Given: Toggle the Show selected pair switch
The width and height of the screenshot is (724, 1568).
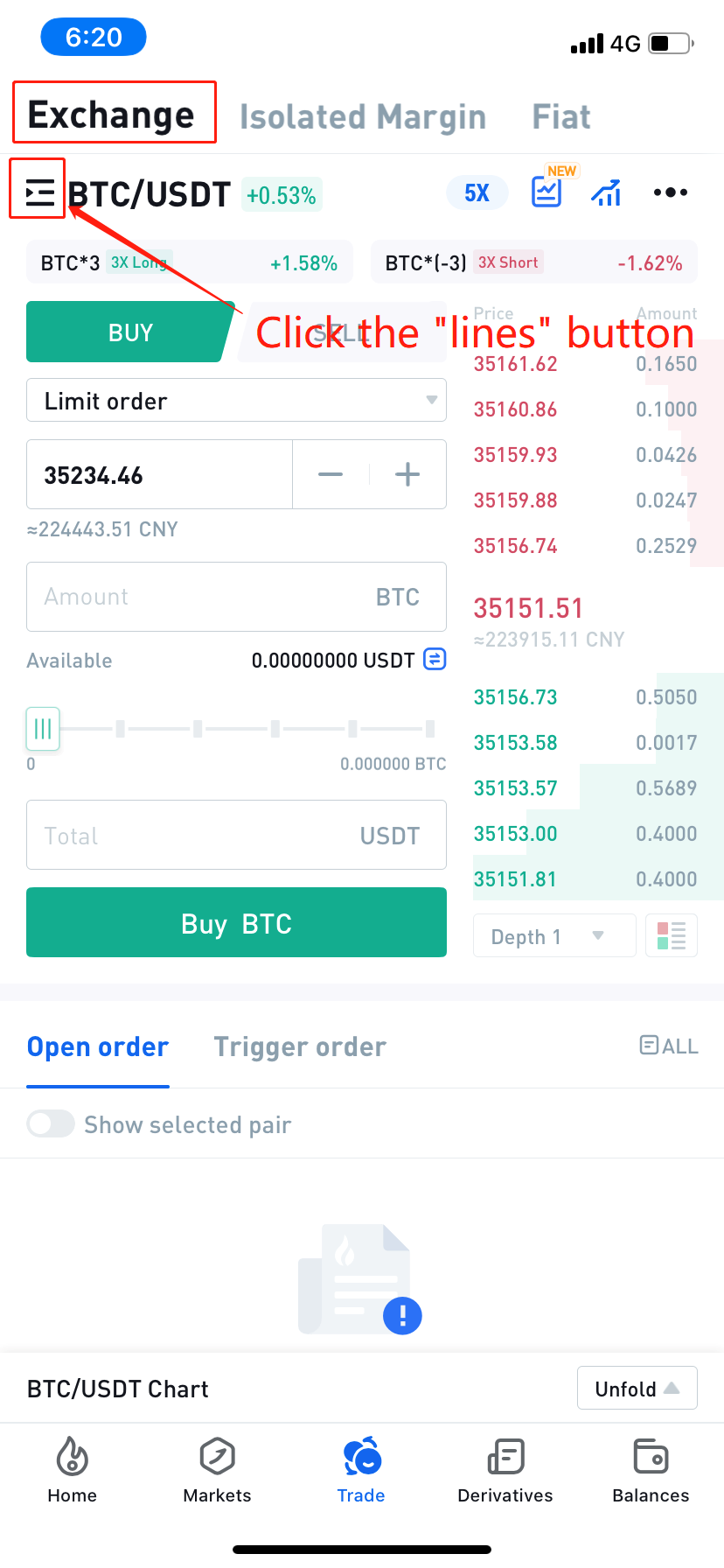Looking at the screenshot, I should tap(51, 1124).
